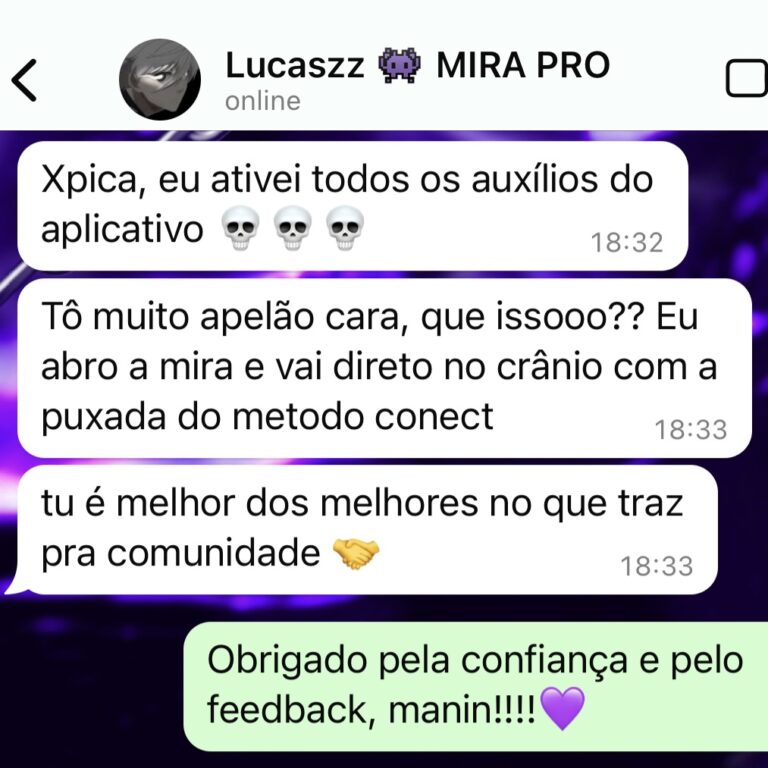
Task: Open Lucaszz's profile picture
Action: click(x=159, y=80)
